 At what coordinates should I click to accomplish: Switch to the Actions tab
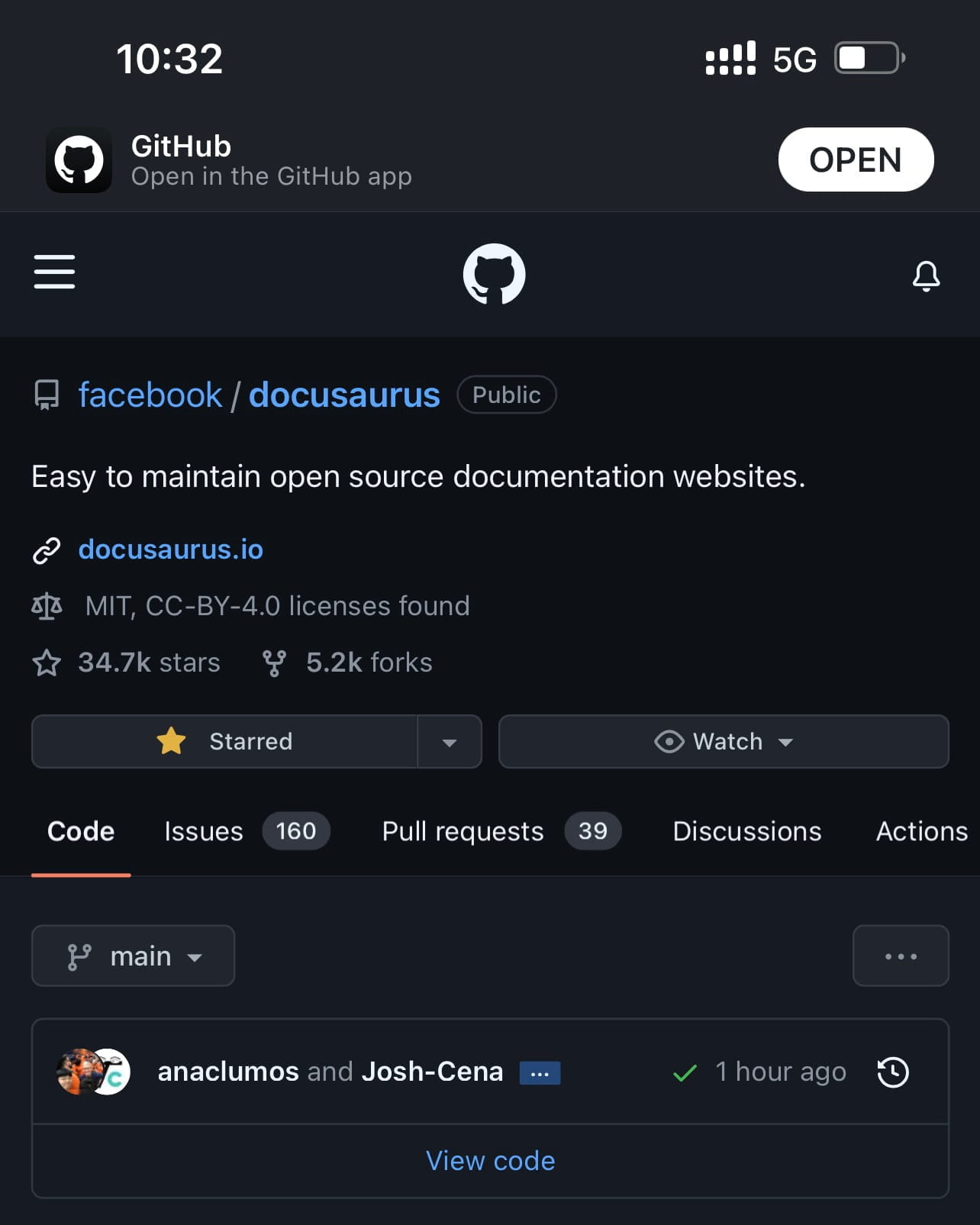(x=921, y=831)
